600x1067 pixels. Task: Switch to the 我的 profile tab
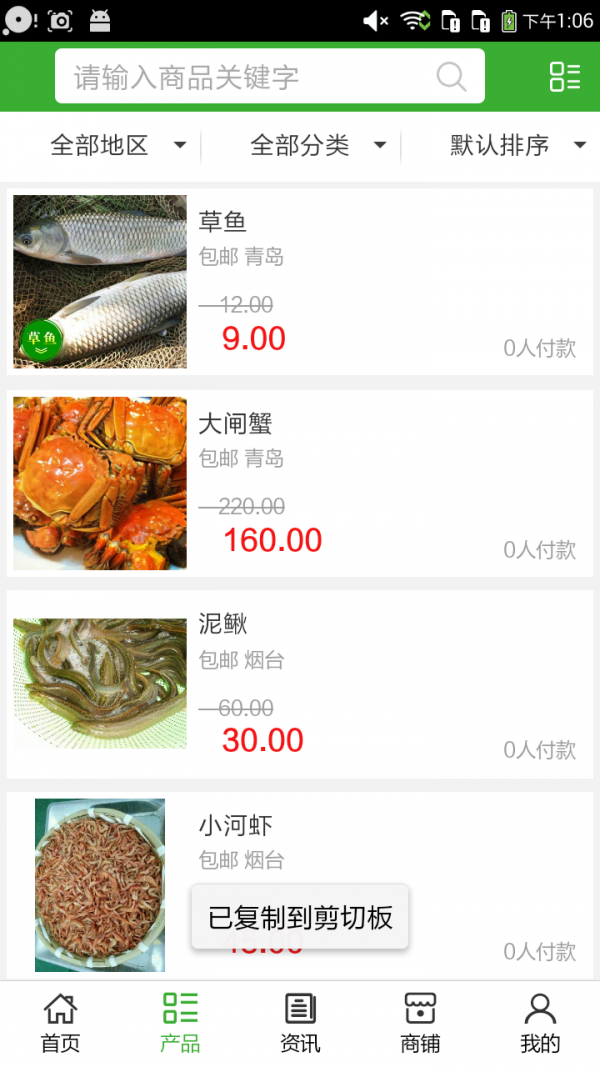click(x=540, y=1023)
